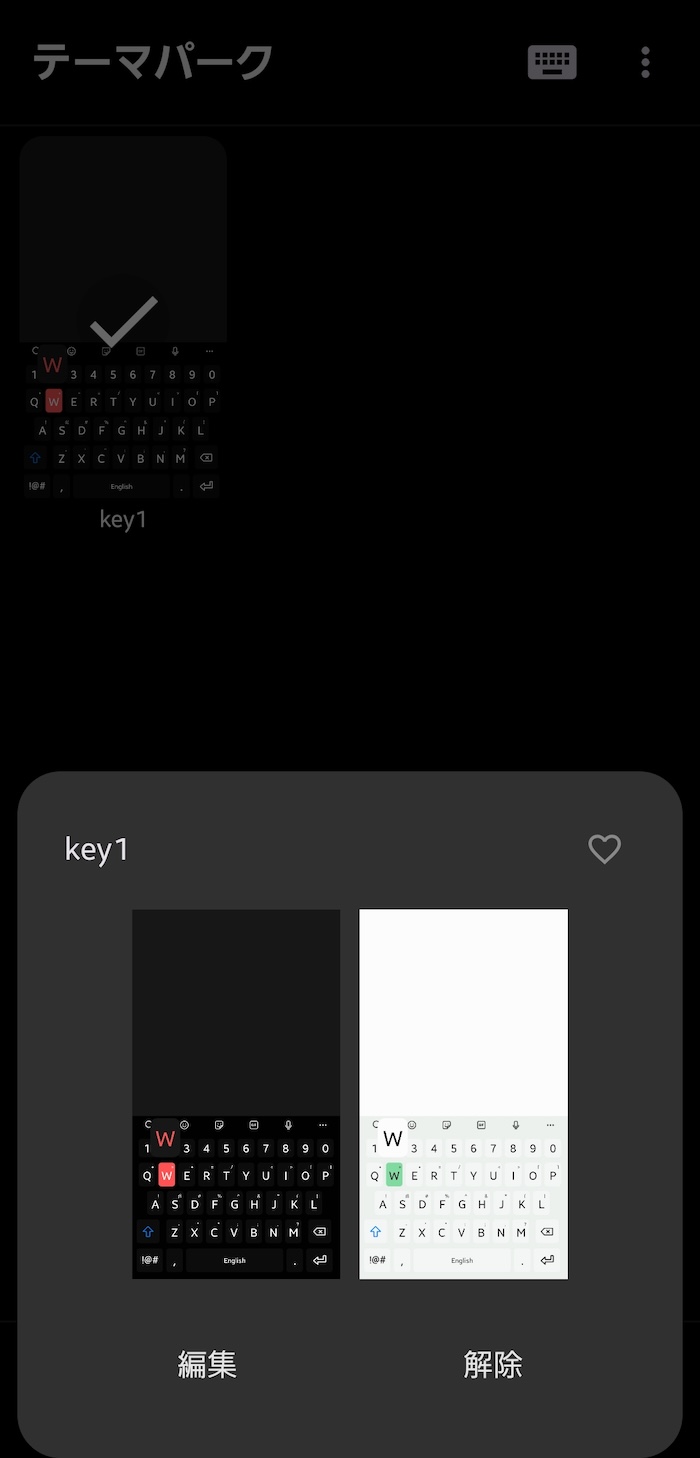Screen dimensions: 700x1458
Task: Open the three-dot overflow menu
Action: tap(645, 62)
